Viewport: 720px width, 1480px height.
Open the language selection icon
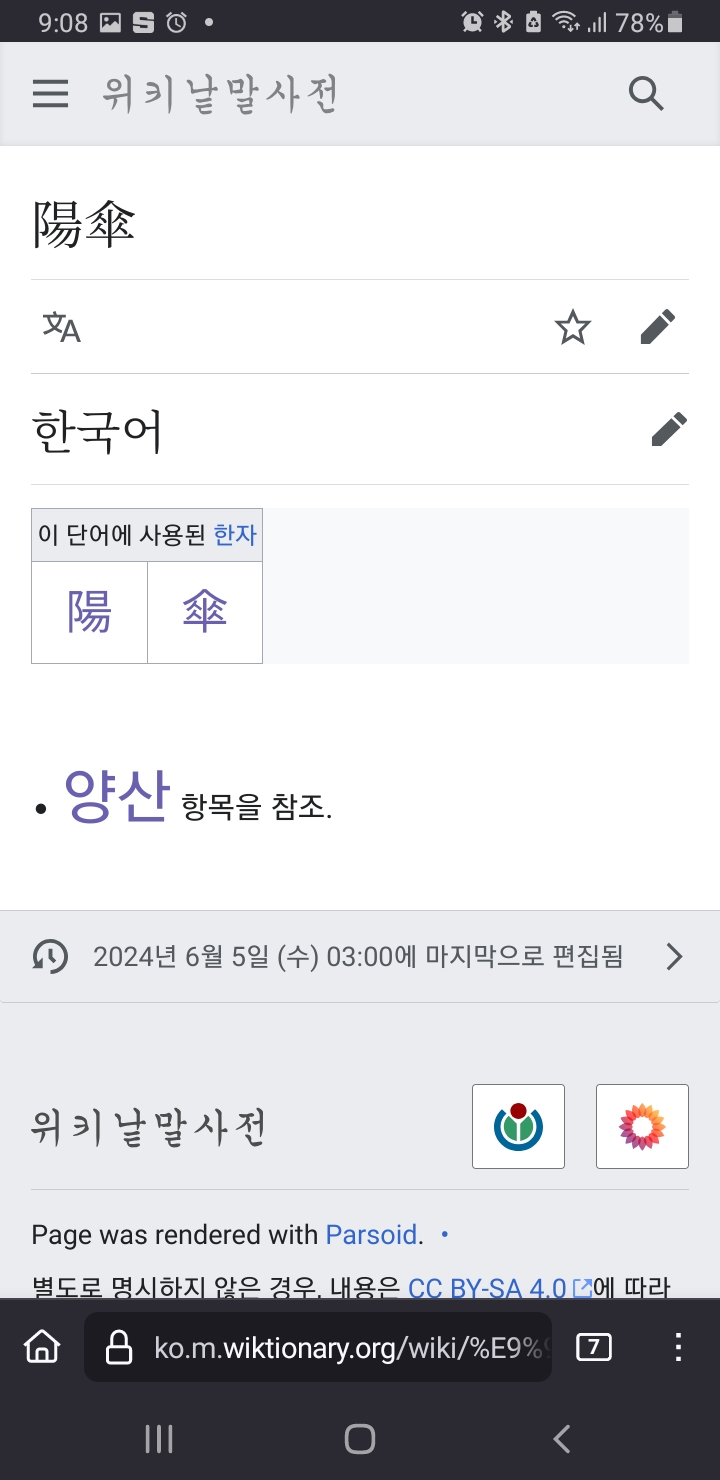point(61,327)
